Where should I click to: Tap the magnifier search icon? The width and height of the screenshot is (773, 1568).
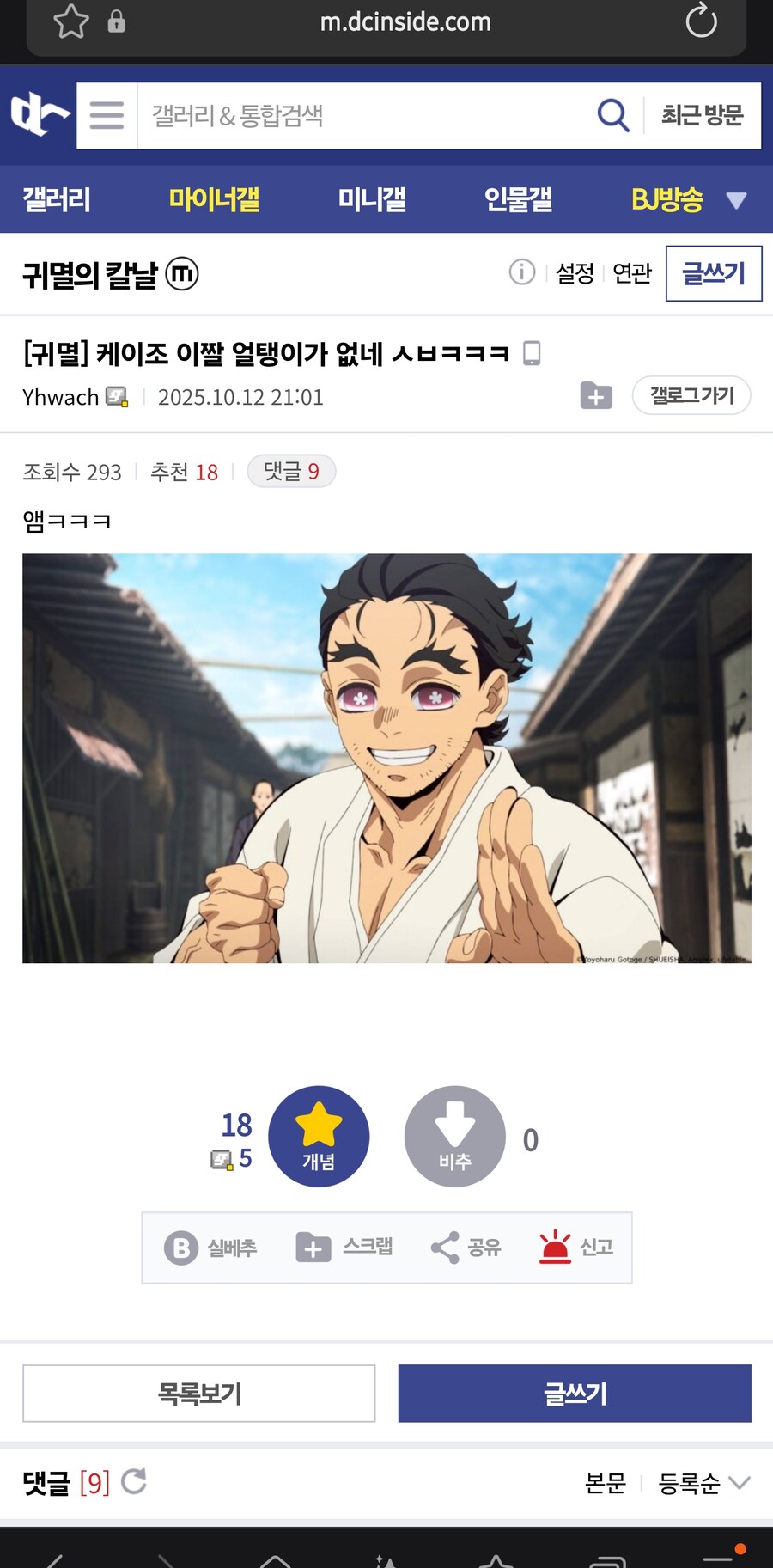coord(612,115)
